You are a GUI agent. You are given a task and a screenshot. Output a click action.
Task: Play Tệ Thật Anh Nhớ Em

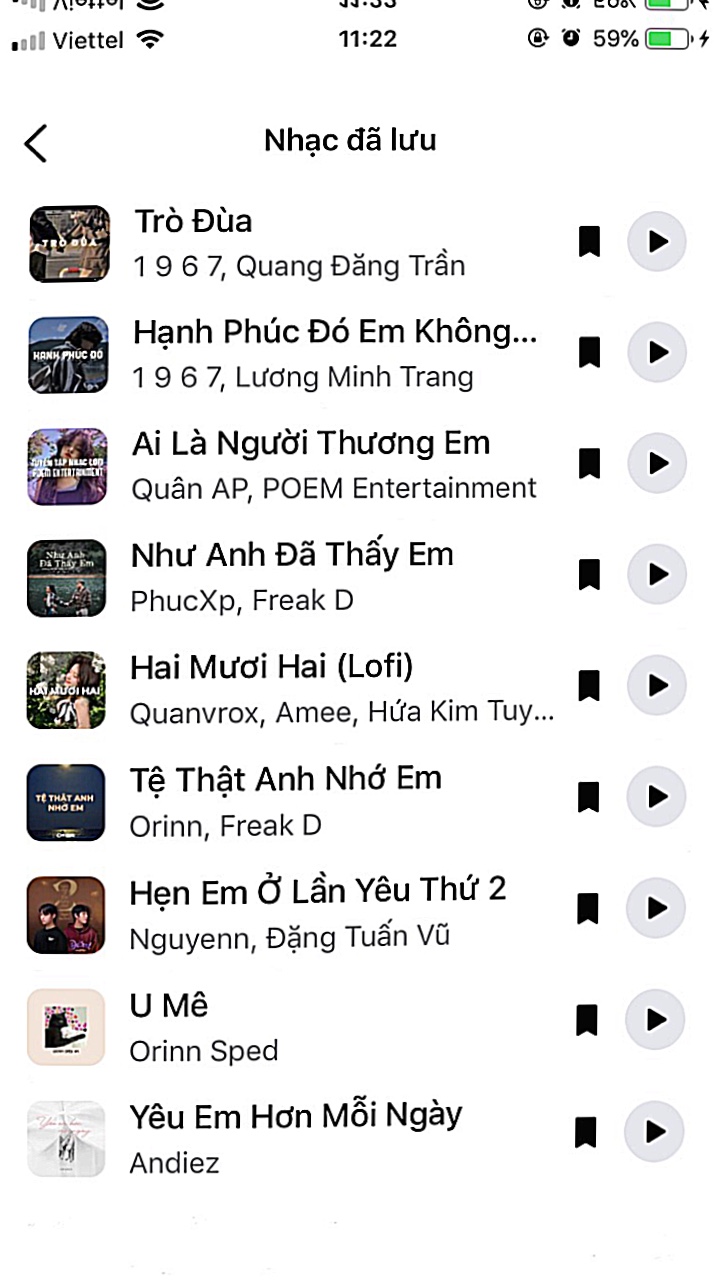pyautogui.click(x=657, y=797)
